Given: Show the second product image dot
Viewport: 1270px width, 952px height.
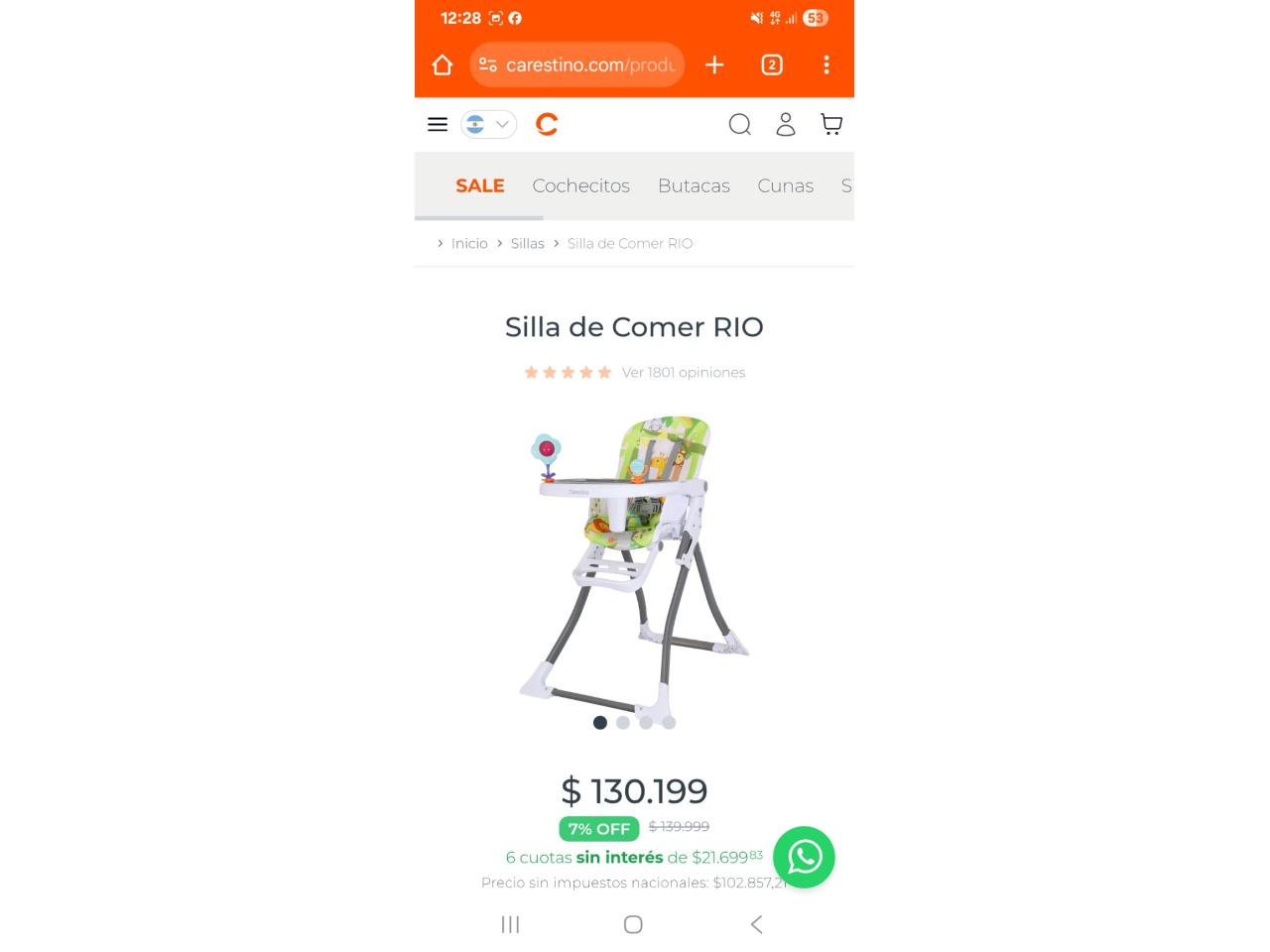Looking at the screenshot, I should click(x=623, y=723).
